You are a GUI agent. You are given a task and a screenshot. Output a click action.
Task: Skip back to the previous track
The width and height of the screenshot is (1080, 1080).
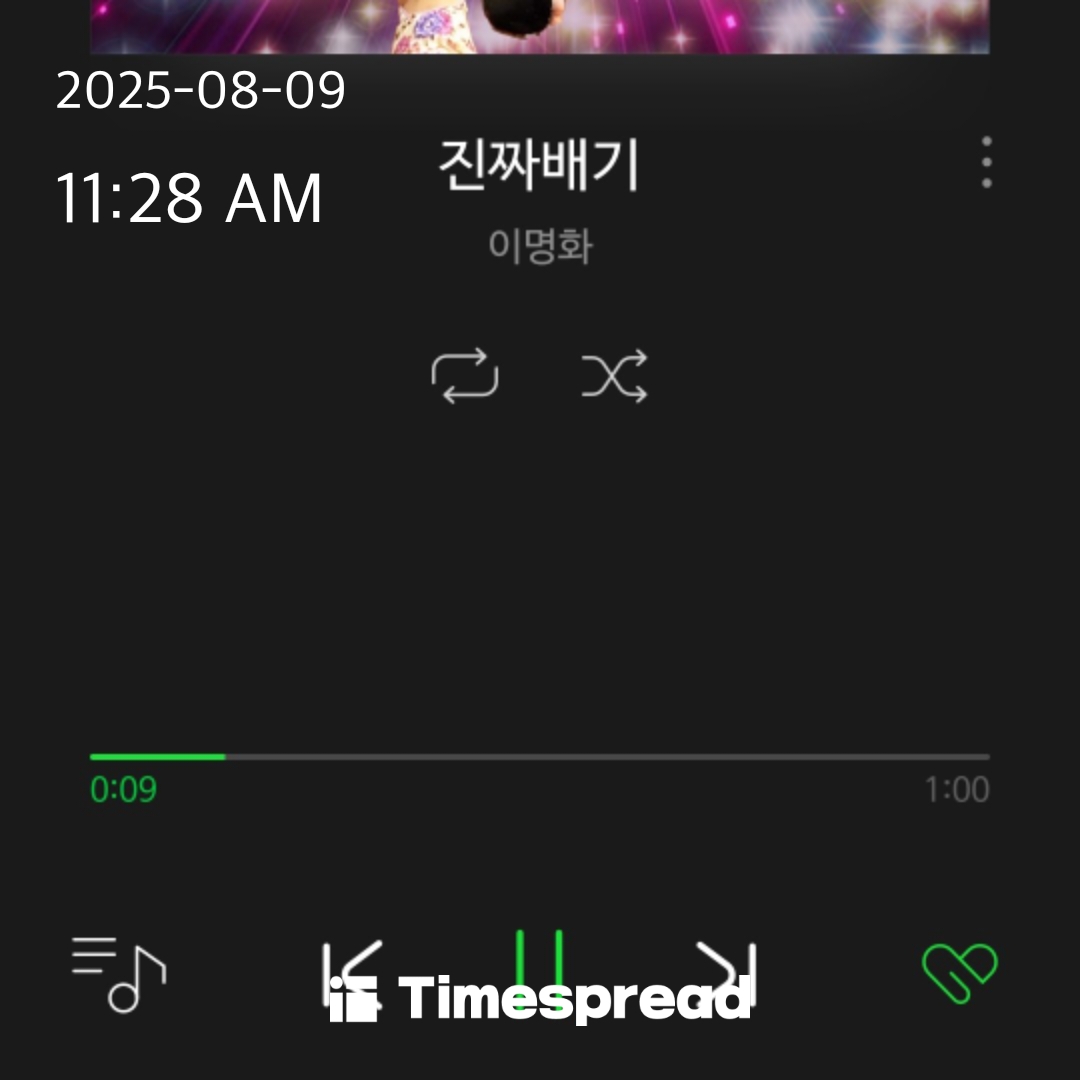click(350, 971)
